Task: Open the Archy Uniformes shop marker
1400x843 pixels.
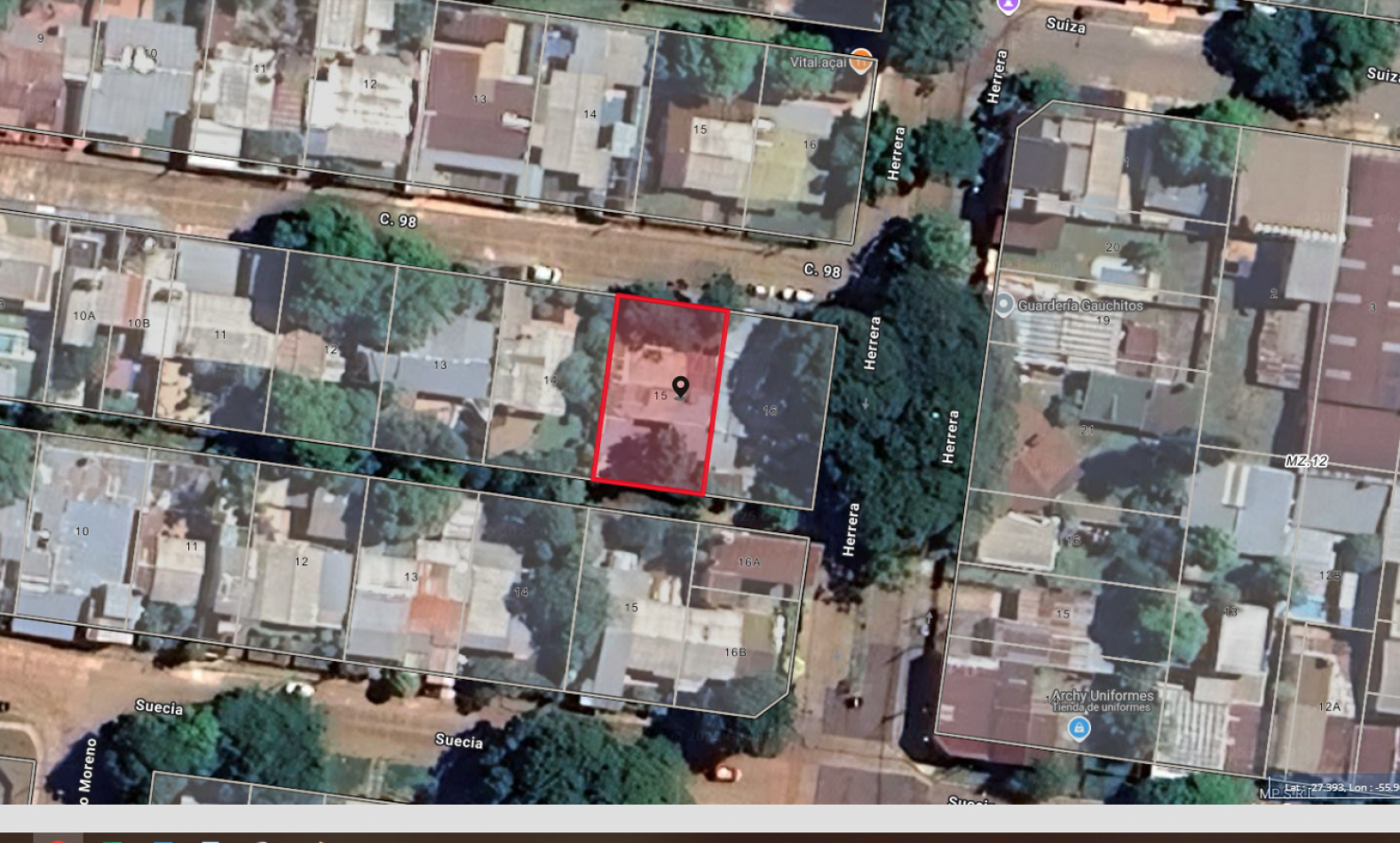Action: coord(1079,729)
